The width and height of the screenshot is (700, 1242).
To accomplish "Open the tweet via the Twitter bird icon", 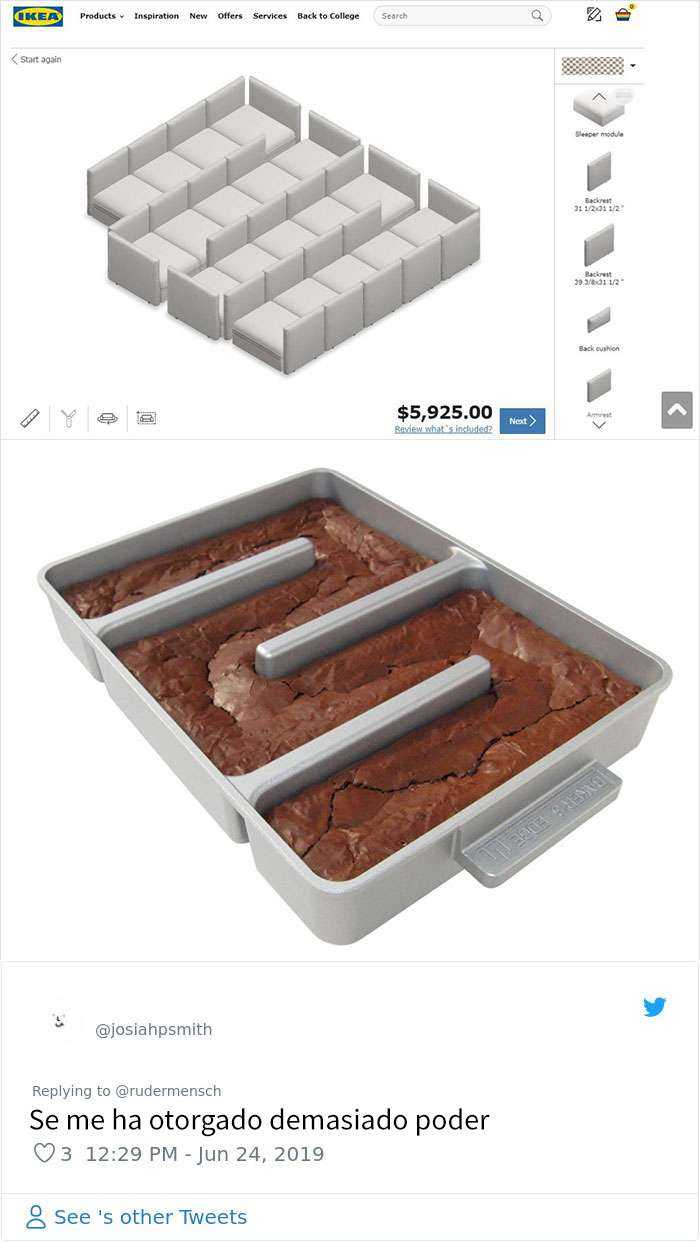I will point(654,1007).
